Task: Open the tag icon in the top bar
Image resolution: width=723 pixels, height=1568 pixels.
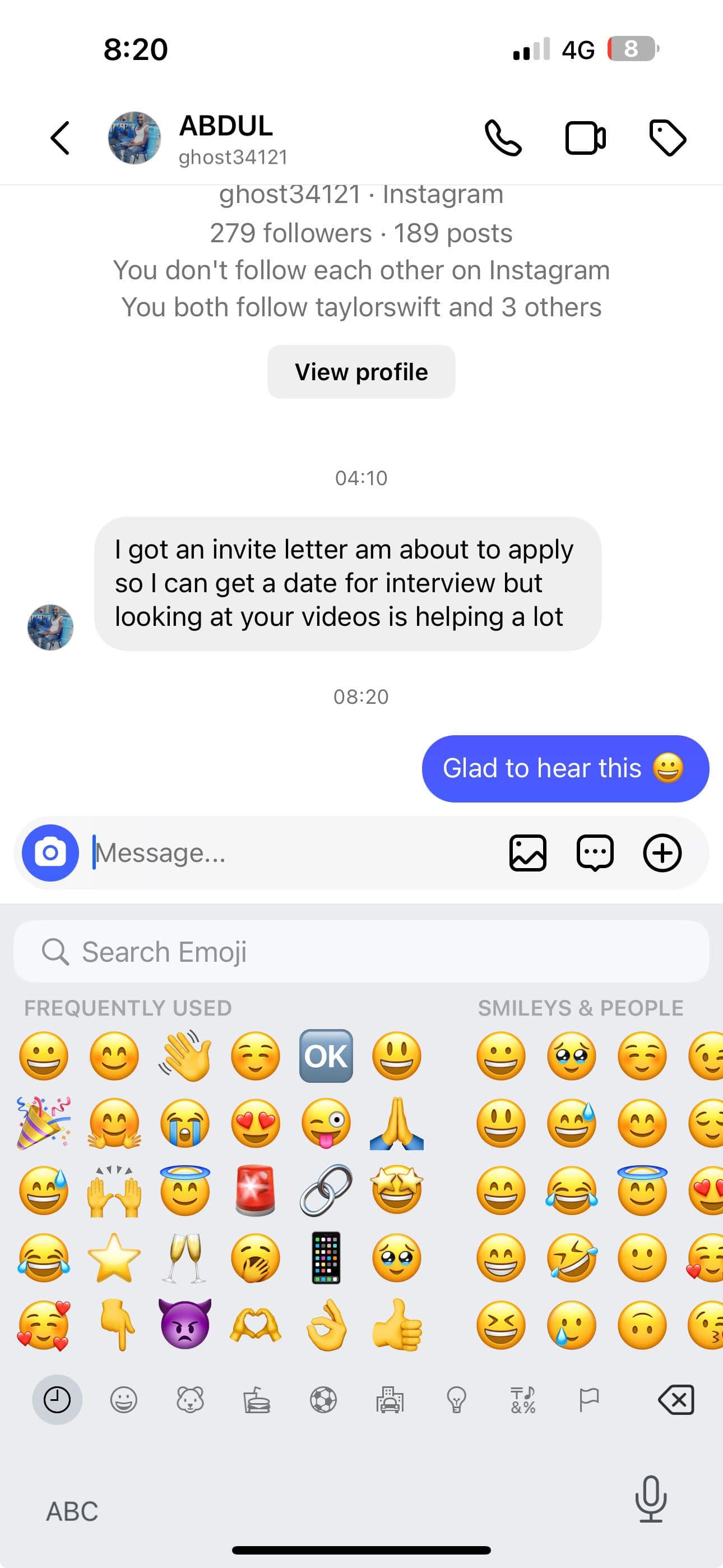Action: click(668, 137)
